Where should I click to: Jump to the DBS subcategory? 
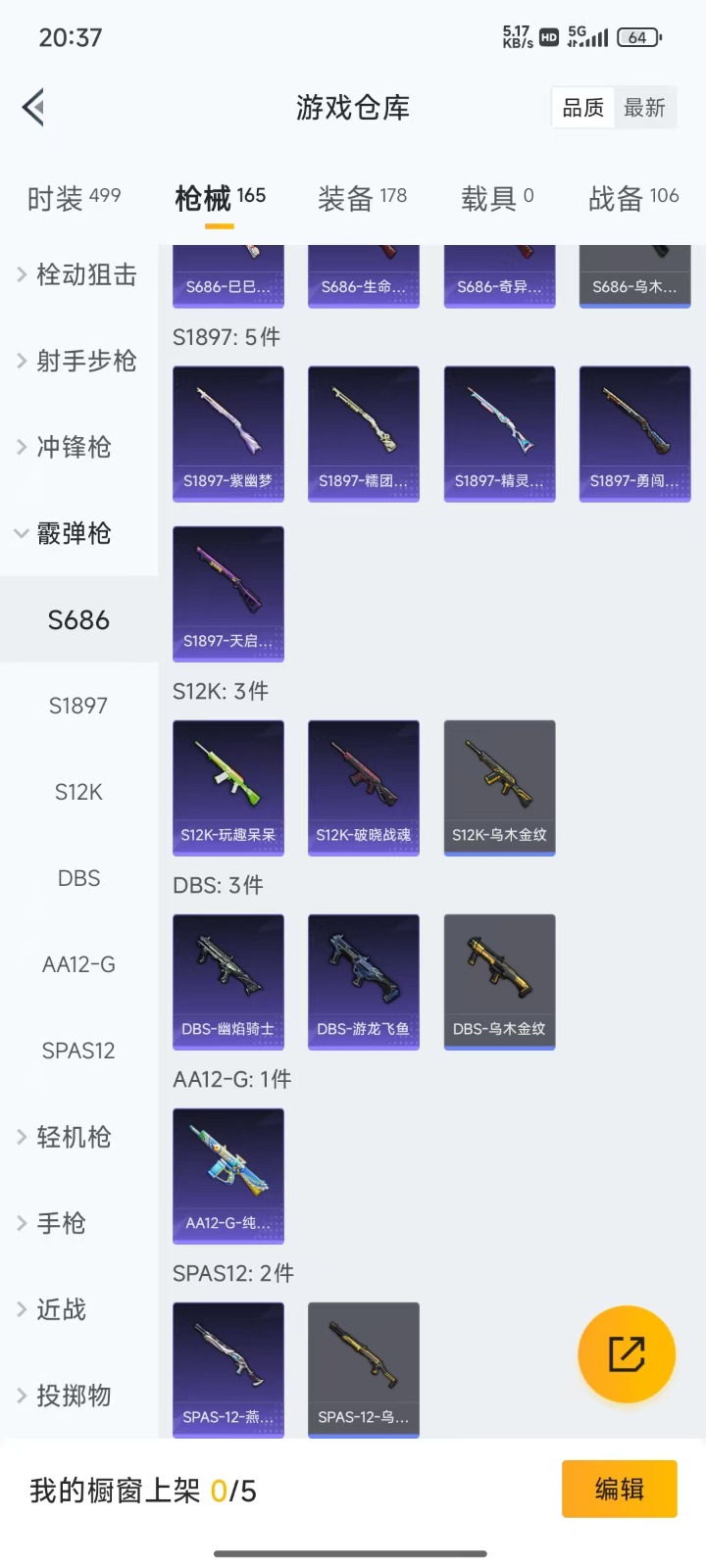tap(78, 878)
